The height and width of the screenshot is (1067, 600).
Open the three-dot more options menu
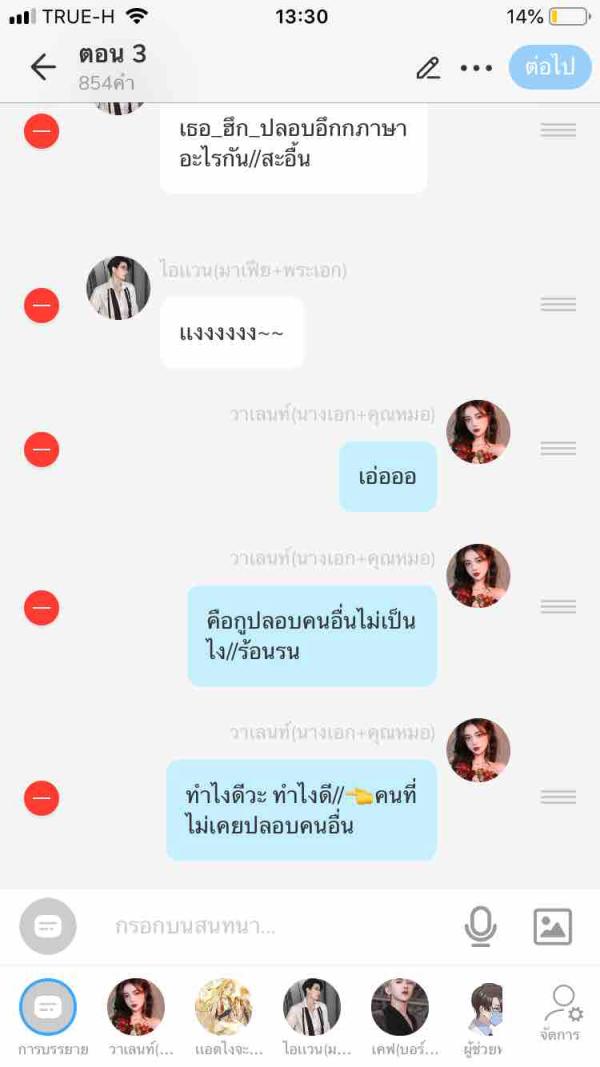tap(476, 68)
